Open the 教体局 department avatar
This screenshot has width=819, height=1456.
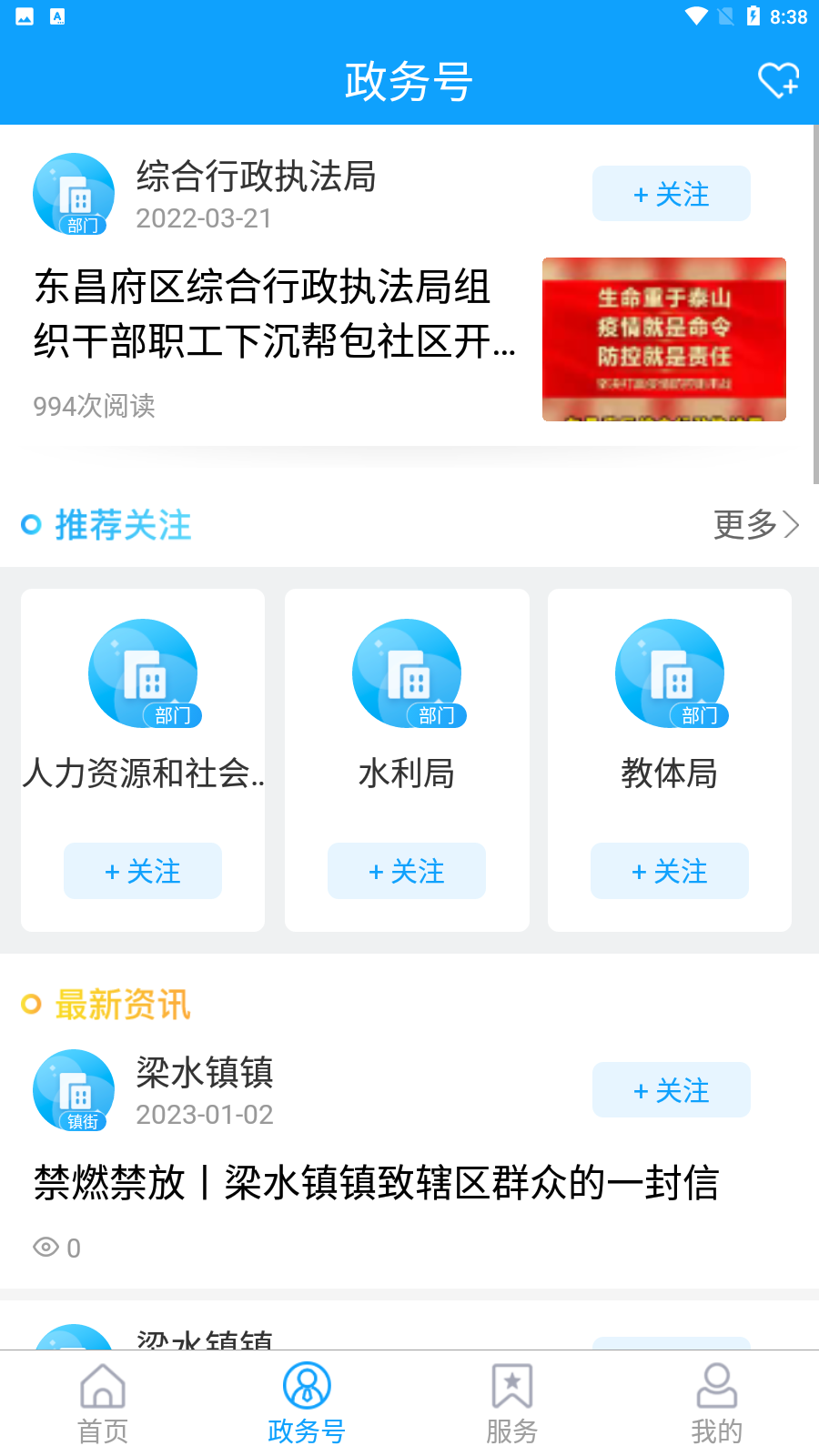[670, 673]
